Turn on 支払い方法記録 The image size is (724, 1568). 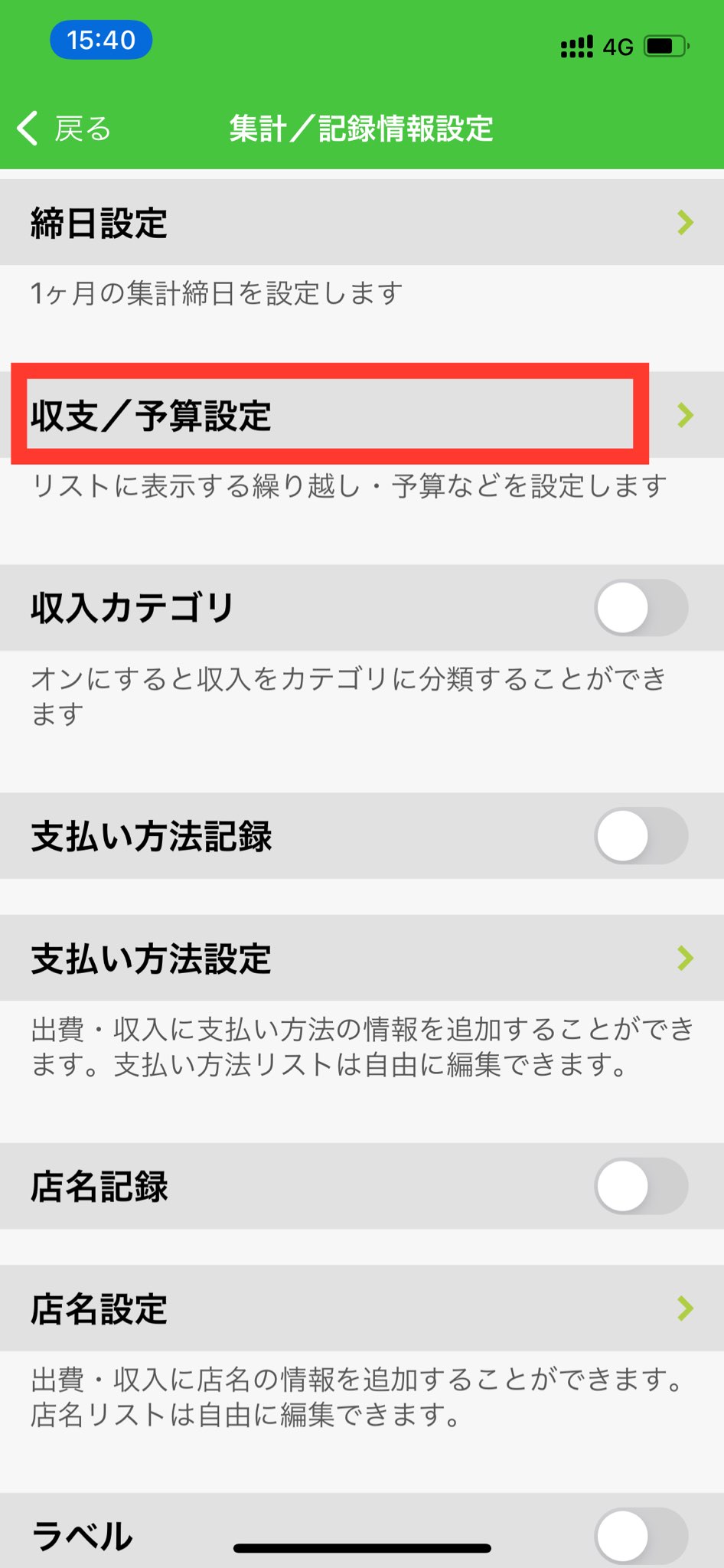641,836
